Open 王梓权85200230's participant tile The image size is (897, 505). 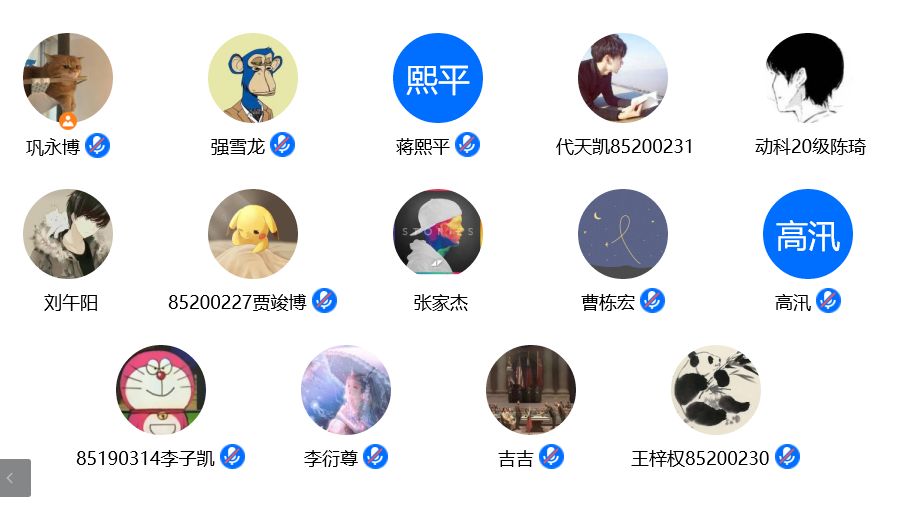point(716,391)
